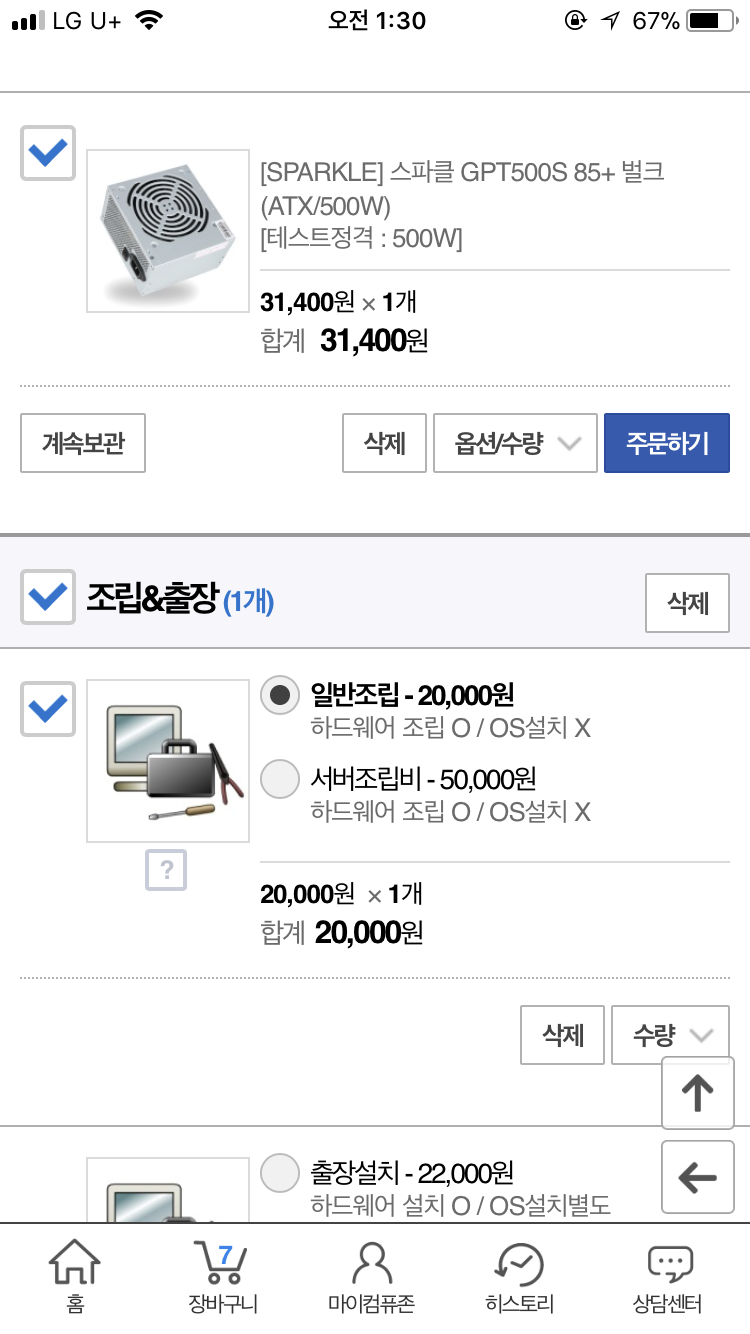Uncheck the assembly service item checkbox
The width and height of the screenshot is (750, 1334).
48,709
